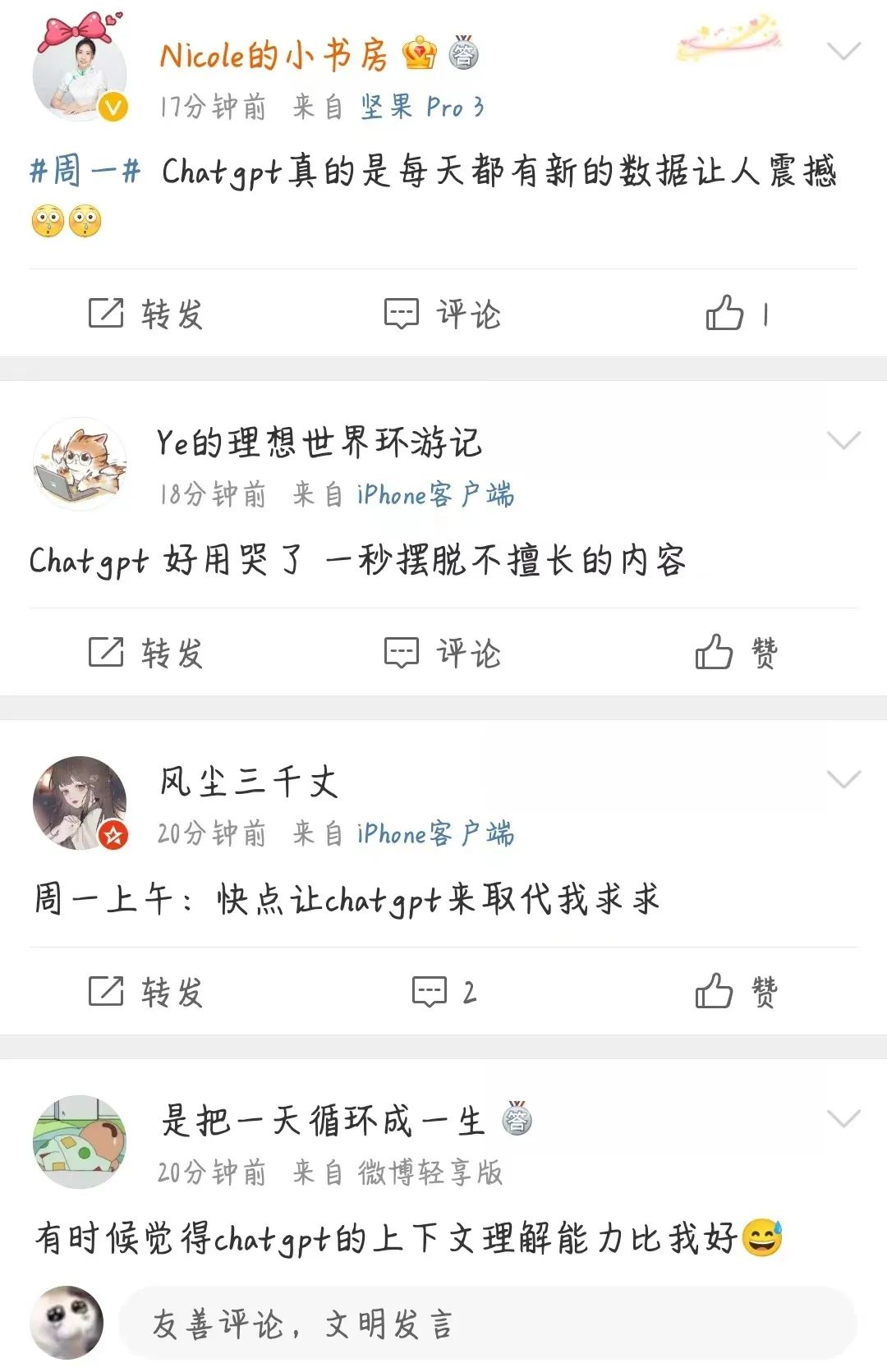Repost 风尘三千丈's post
887x1372 pixels.
[145, 992]
